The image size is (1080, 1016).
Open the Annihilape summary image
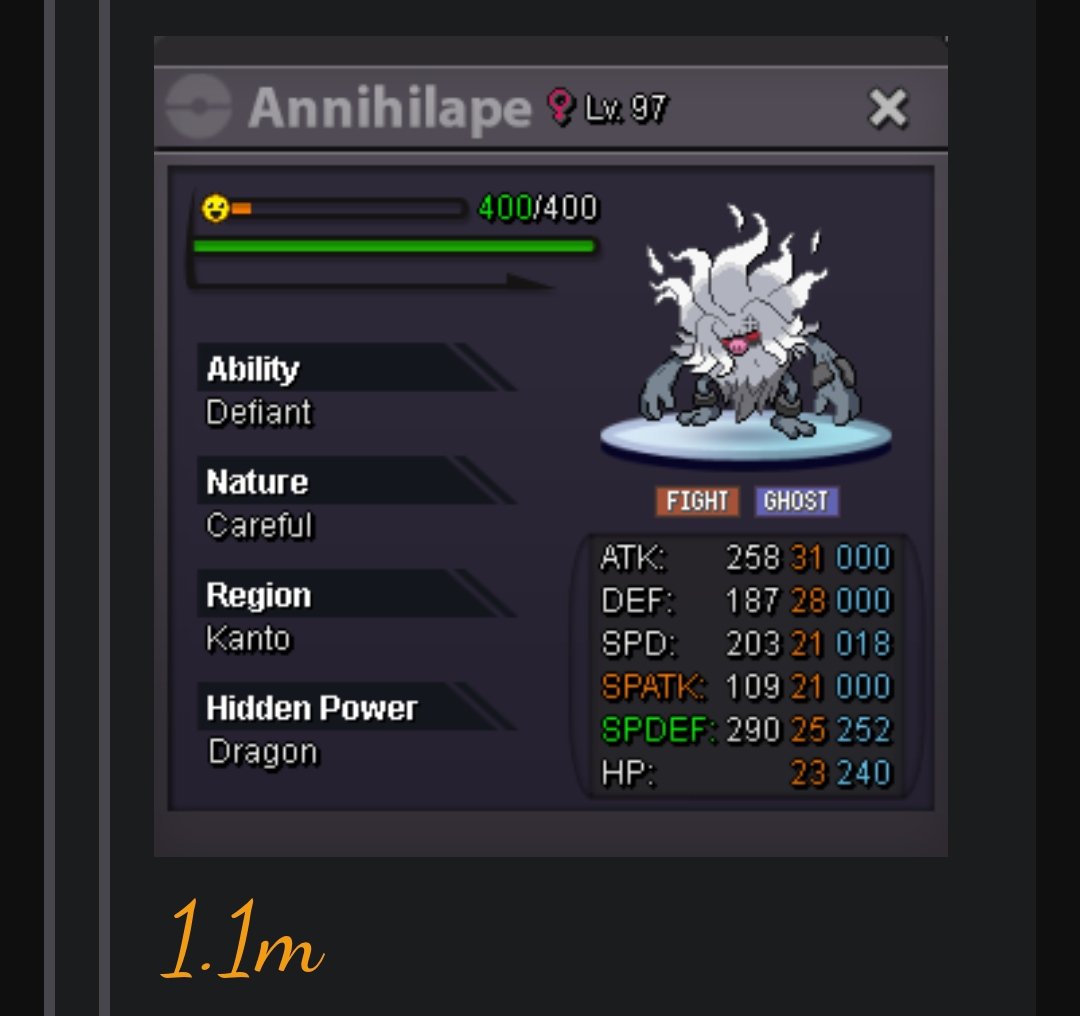point(550,447)
